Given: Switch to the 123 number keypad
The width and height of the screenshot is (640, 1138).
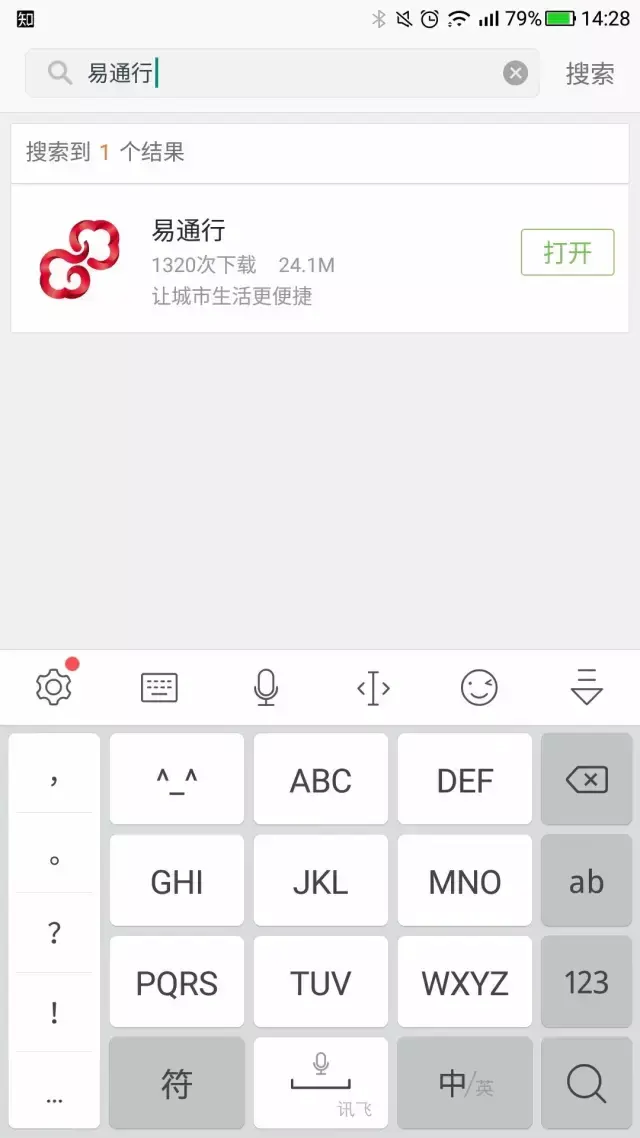Looking at the screenshot, I should click(586, 982).
